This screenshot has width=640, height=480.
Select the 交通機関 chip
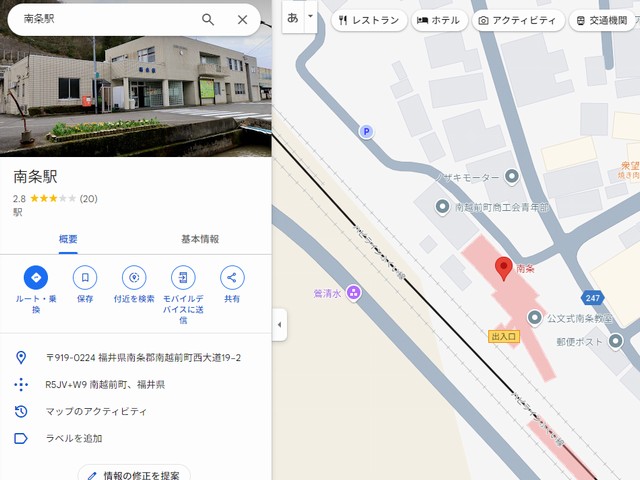tap(606, 20)
